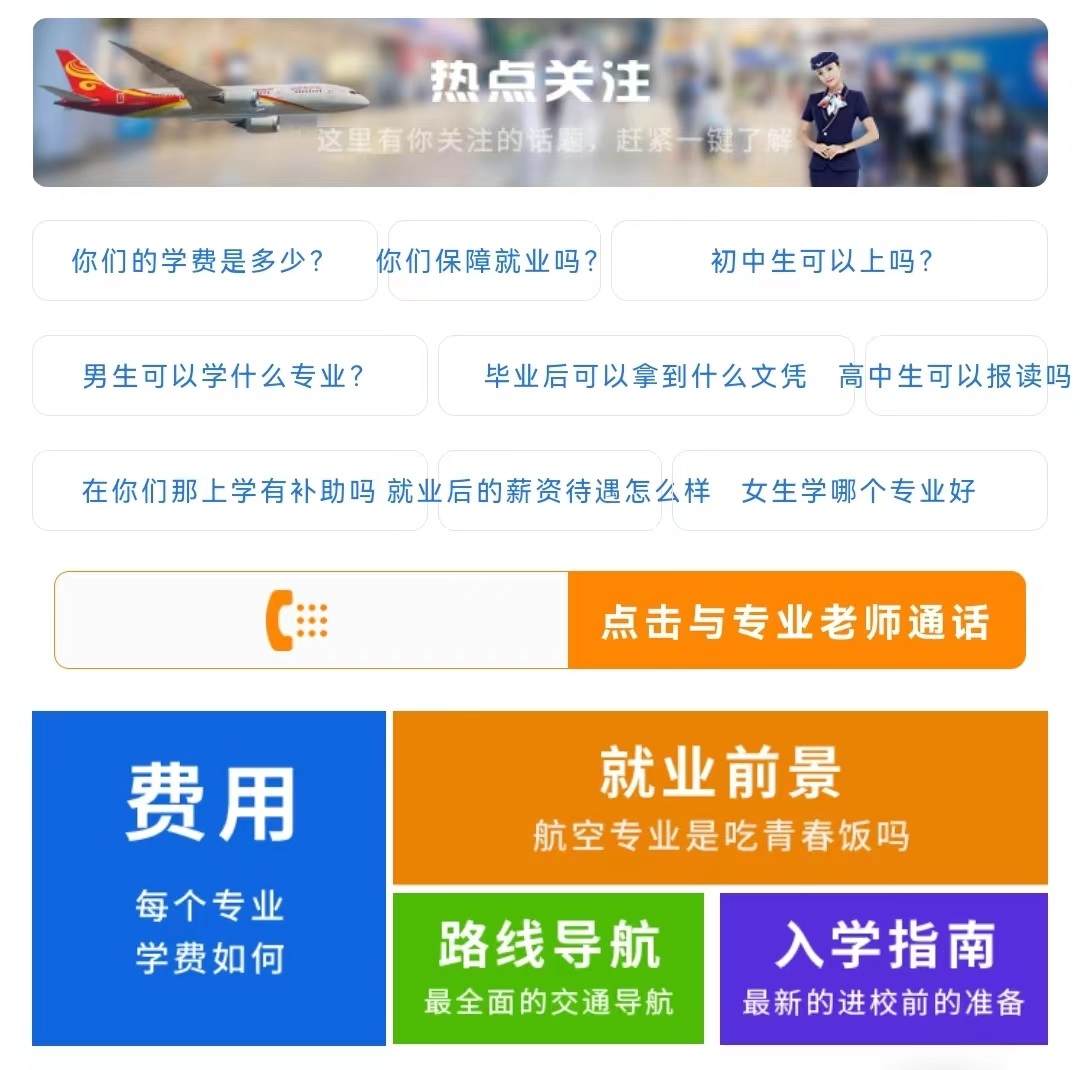1080x1070 pixels.
Task: Select the 高中生可以报读吗 chip
Action: click(x=955, y=376)
